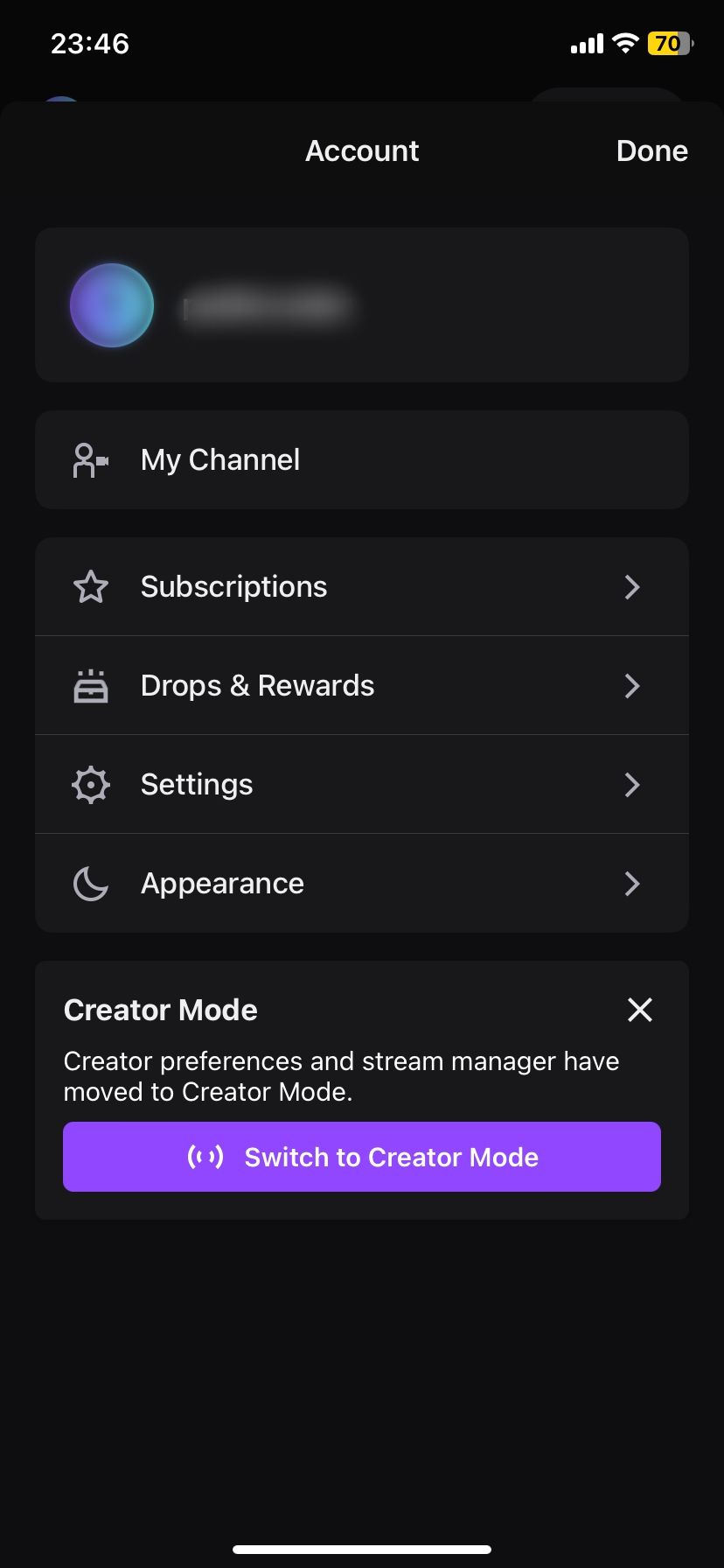Tap the Done button
724x1568 pixels.
(651, 150)
